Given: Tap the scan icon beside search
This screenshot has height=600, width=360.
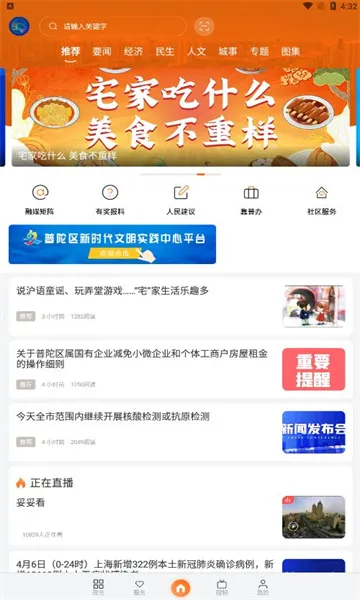Looking at the screenshot, I should click(204, 26).
